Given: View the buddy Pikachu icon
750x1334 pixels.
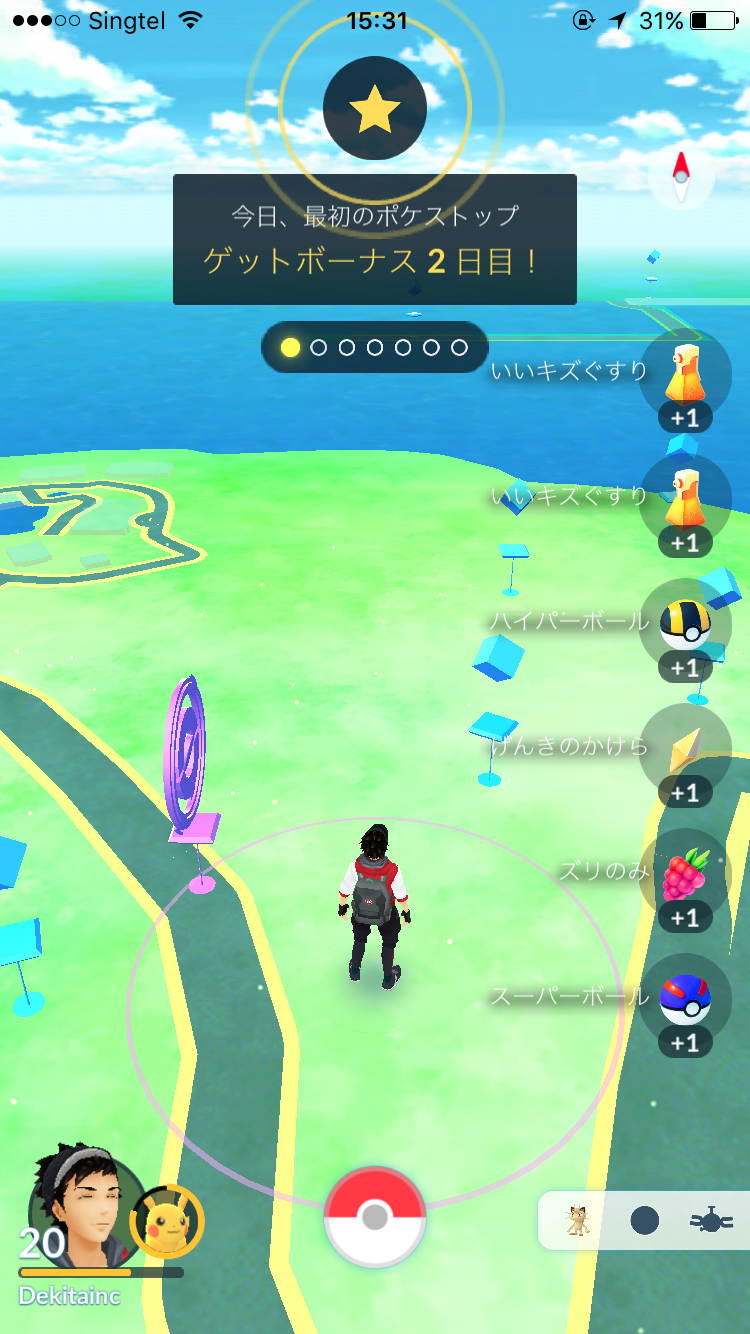Looking at the screenshot, I should 167,1221.
